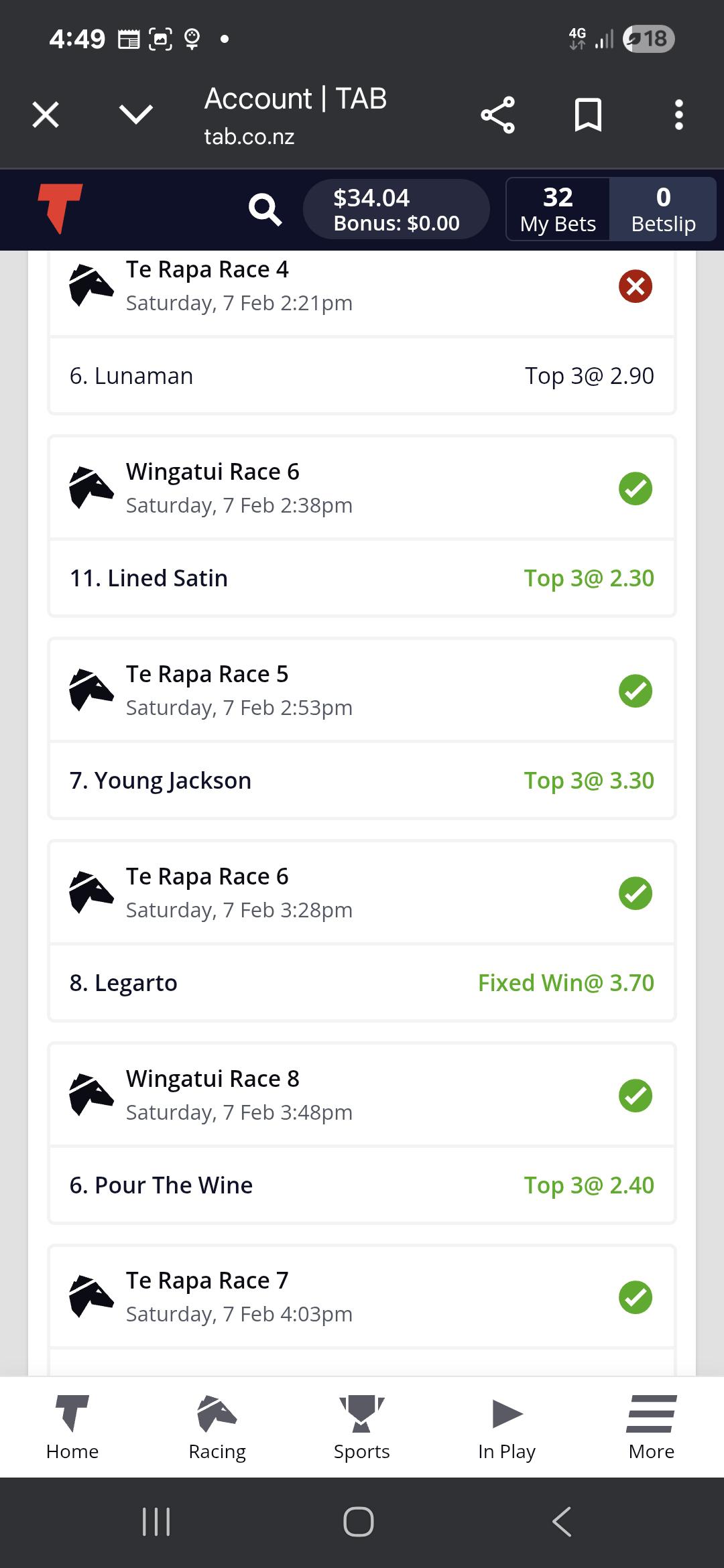724x1568 pixels.
Task: Close the browser tab
Action: pos(46,115)
